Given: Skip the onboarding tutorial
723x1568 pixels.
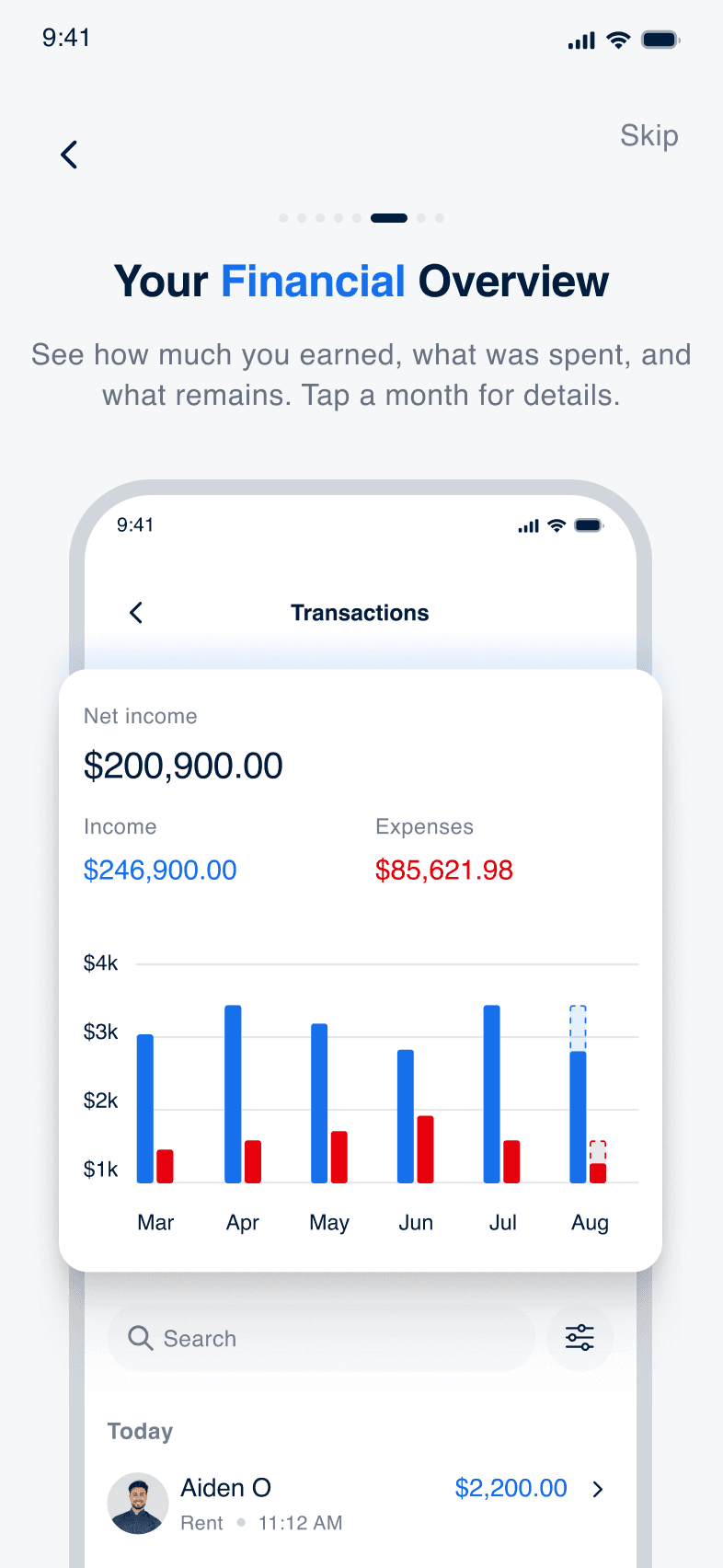Looking at the screenshot, I should pyautogui.click(x=648, y=135).
